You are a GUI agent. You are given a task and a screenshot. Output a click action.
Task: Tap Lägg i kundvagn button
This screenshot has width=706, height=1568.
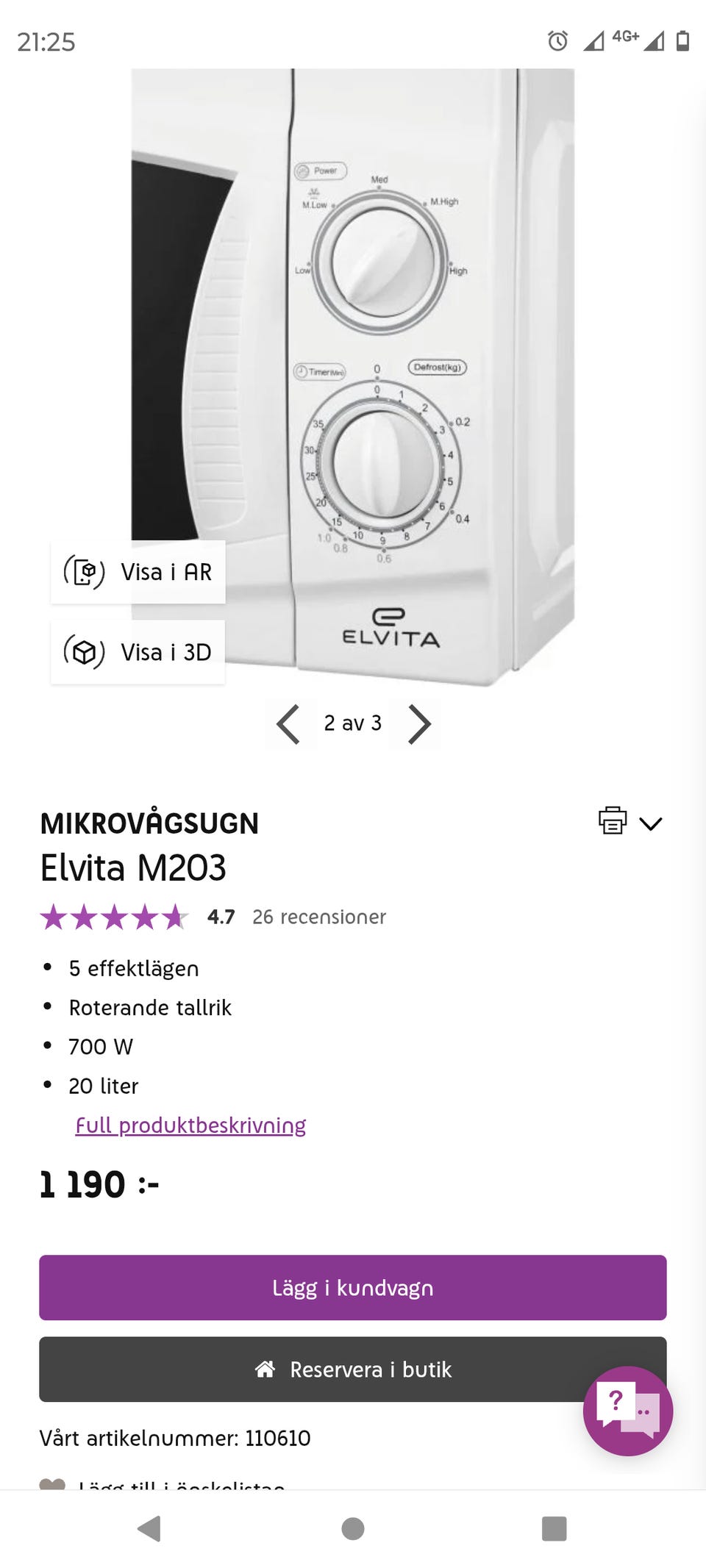click(353, 1287)
